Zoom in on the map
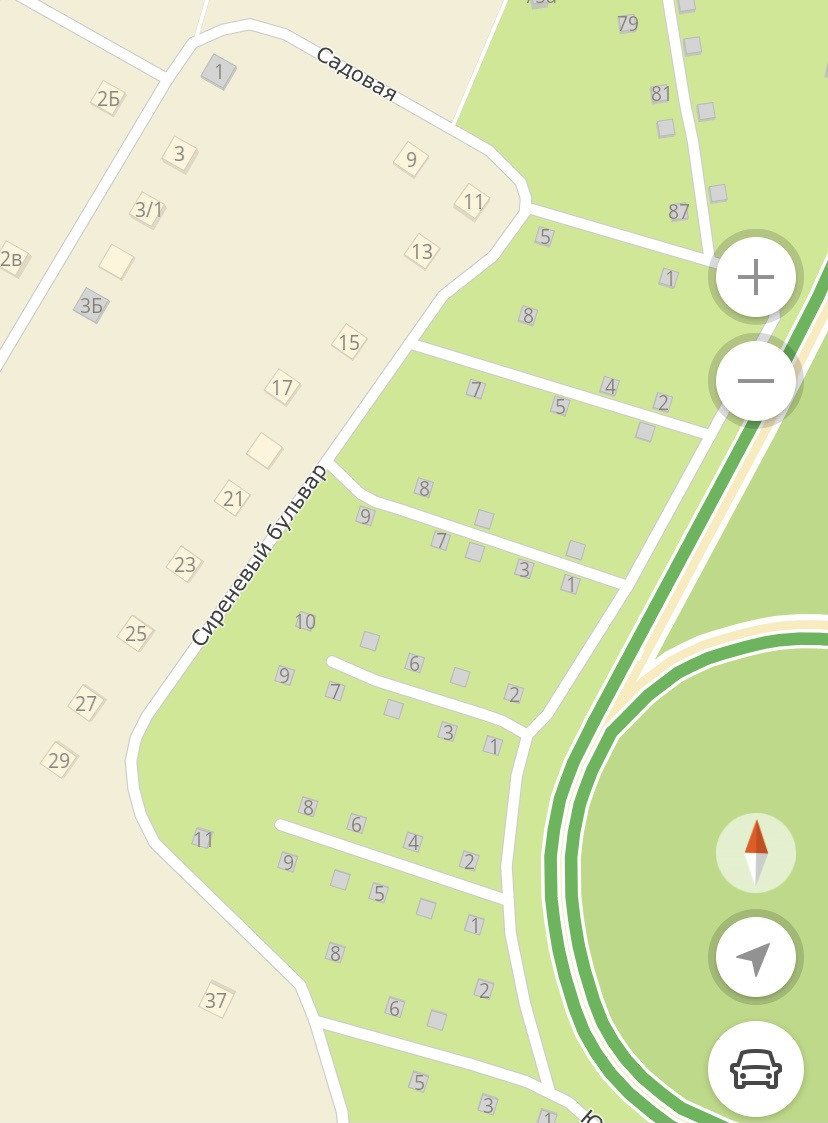 (755, 277)
